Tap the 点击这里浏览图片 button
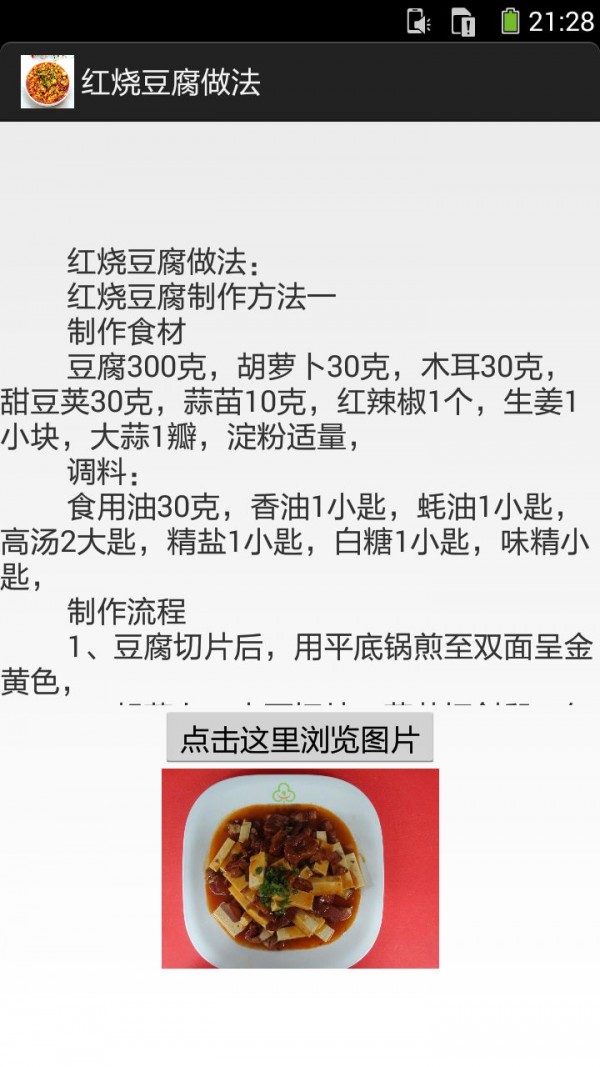600x1067 pixels. pos(299,739)
